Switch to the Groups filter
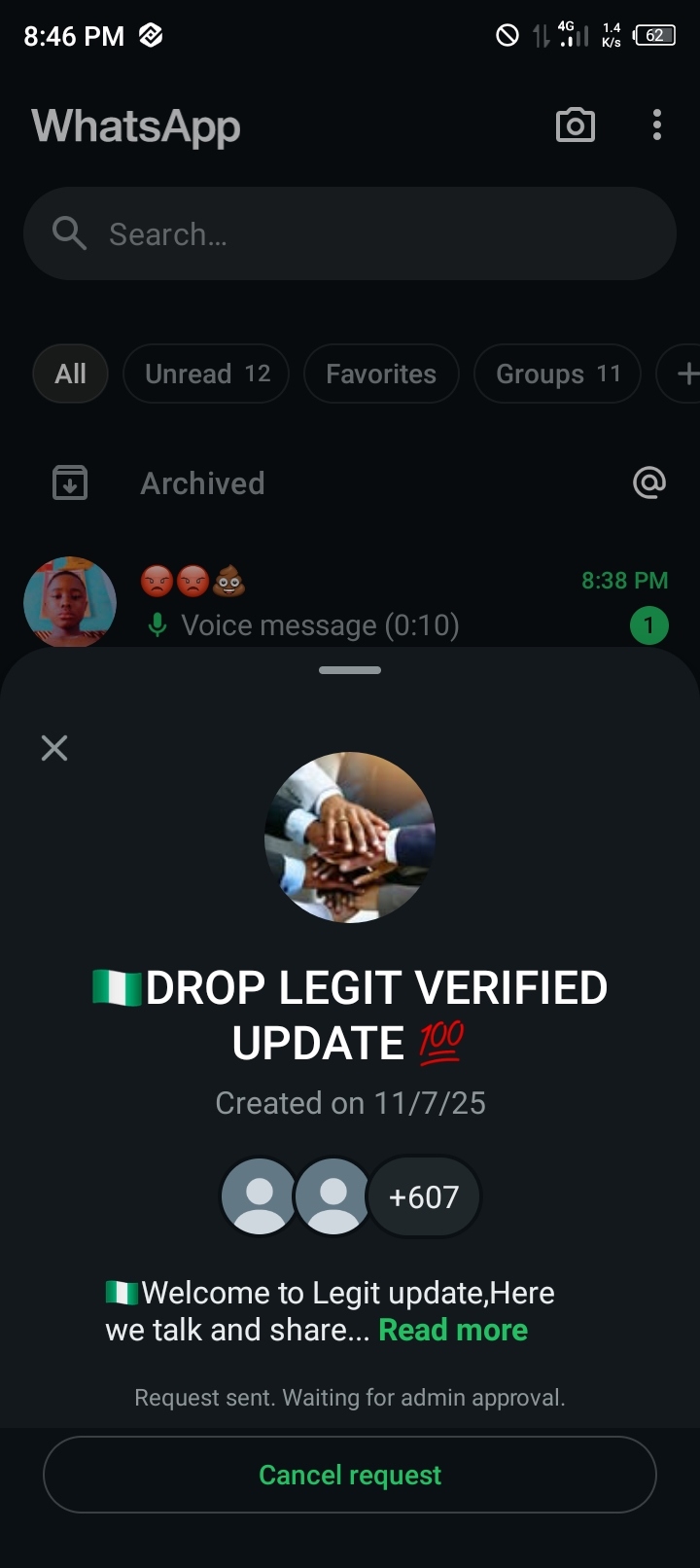The height and width of the screenshot is (1568, 700). [x=557, y=374]
